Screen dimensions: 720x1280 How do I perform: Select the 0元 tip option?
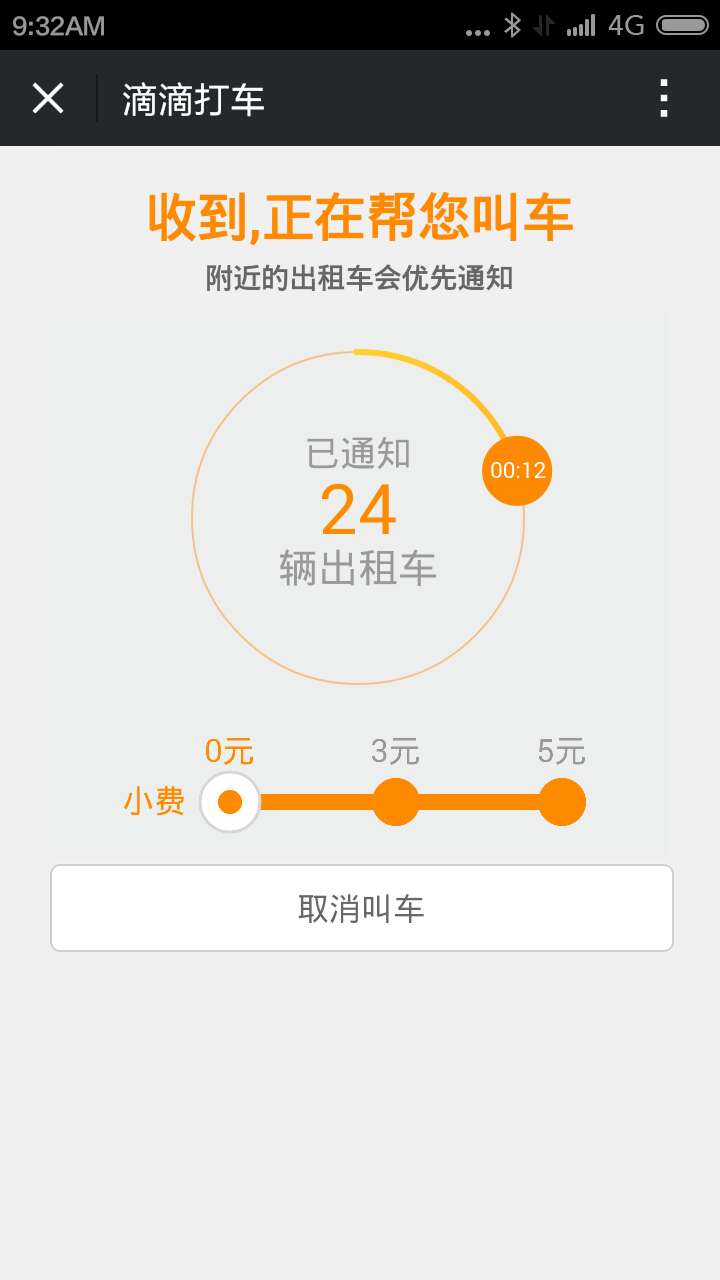(229, 801)
